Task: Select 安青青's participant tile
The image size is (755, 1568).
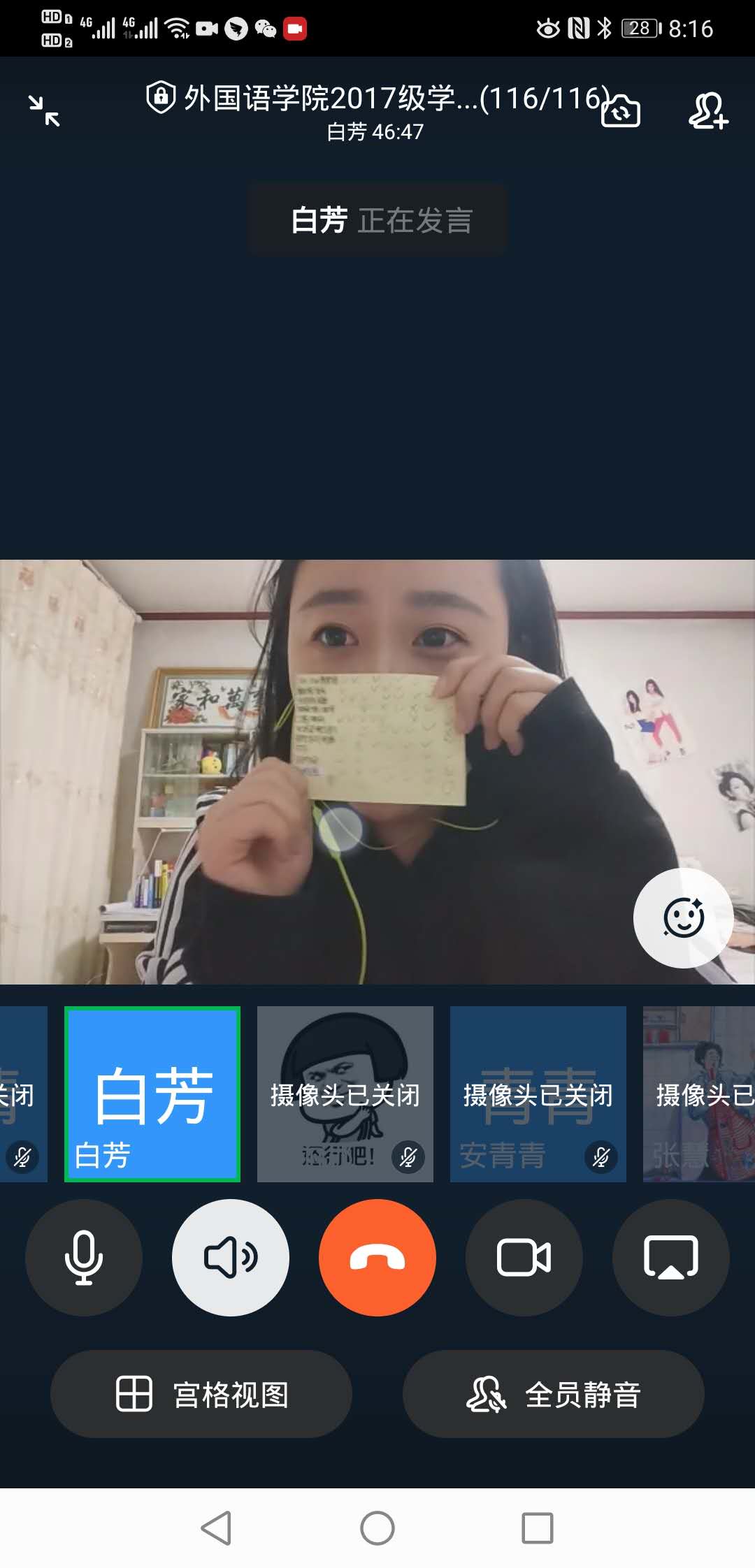Action: tap(538, 1094)
